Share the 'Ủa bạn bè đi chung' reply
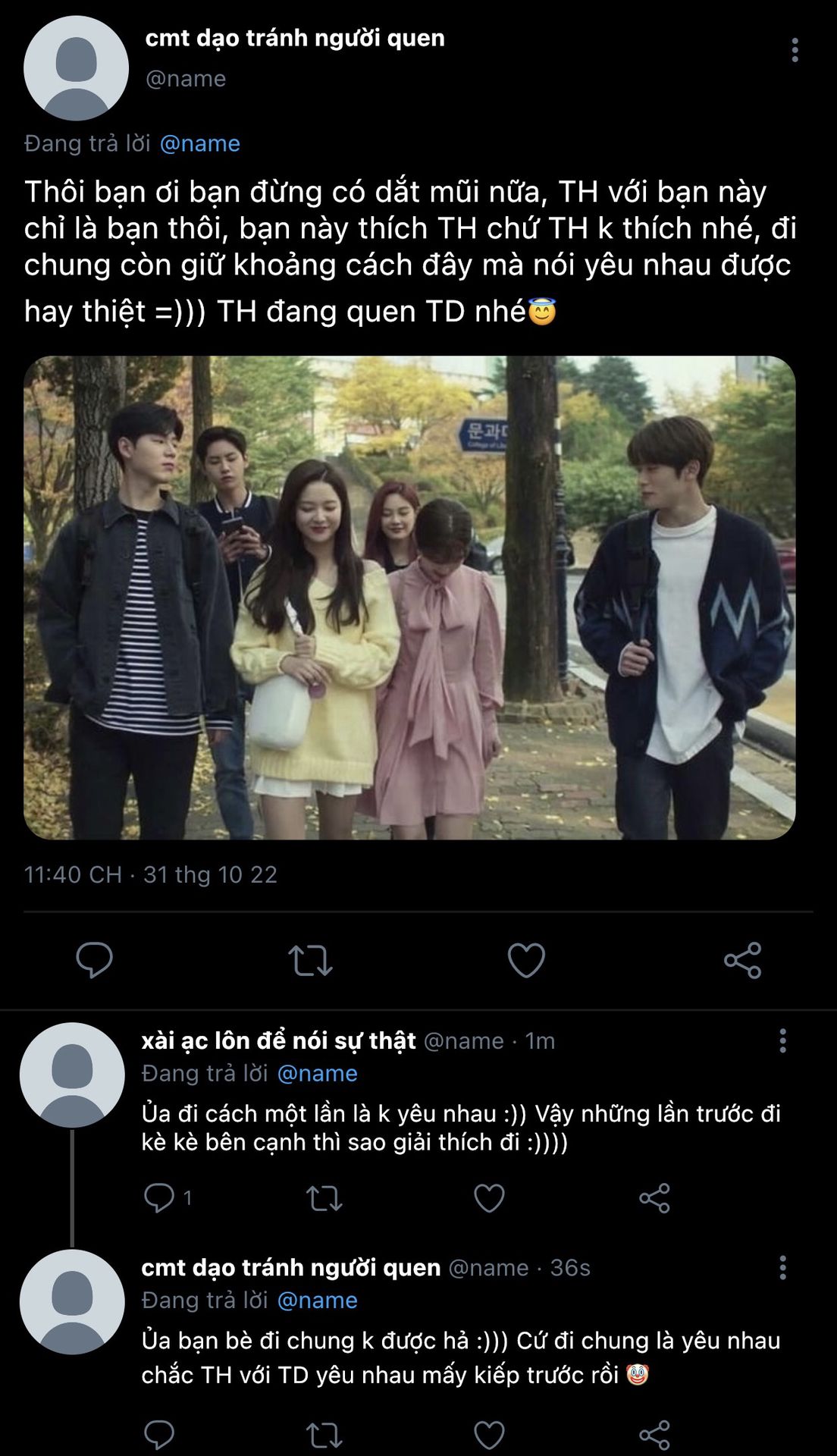Image resolution: width=837 pixels, height=1456 pixels. 654,1435
